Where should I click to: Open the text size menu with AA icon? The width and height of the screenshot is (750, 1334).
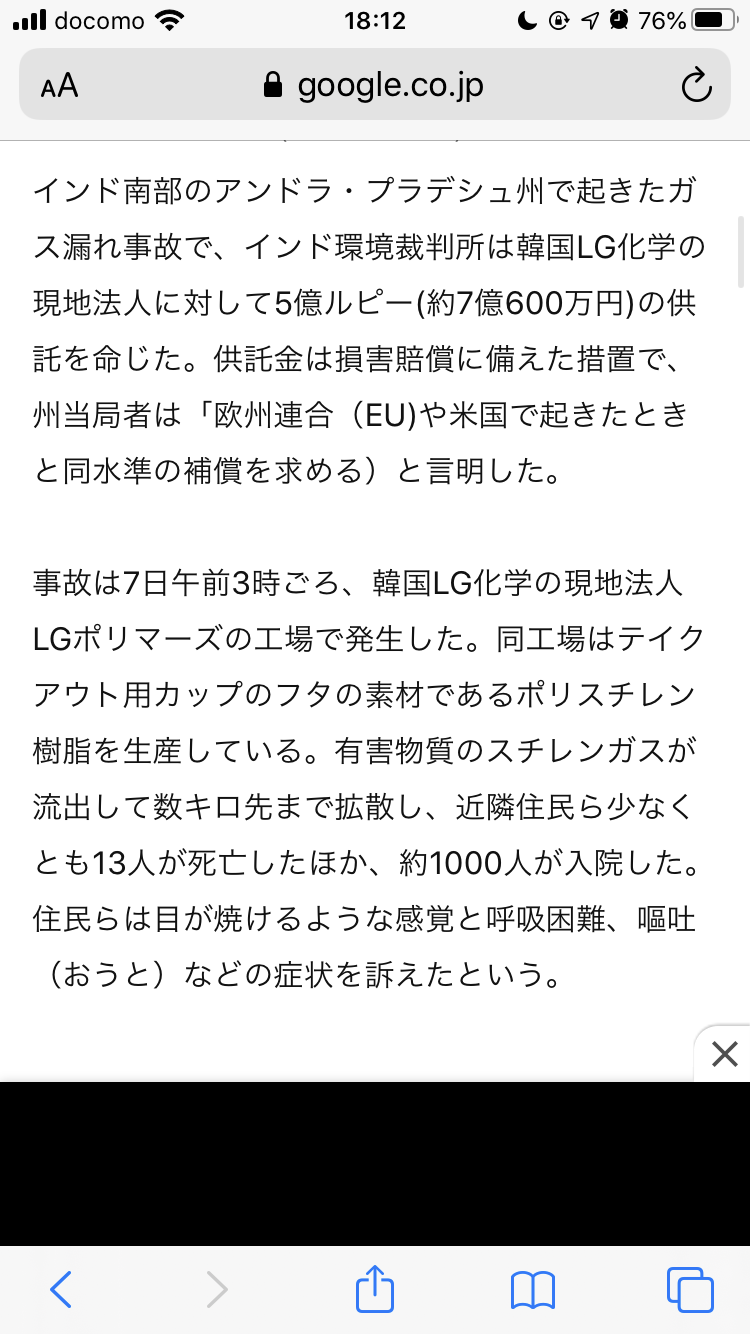tap(60, 85)
